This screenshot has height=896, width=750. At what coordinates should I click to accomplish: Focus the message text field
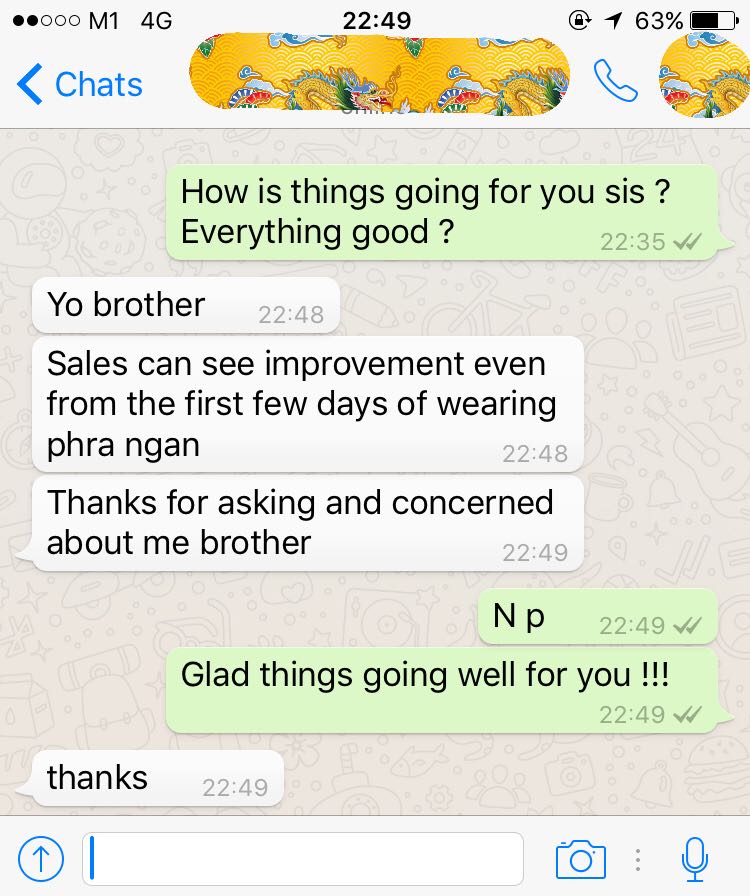tap(303, 858)
